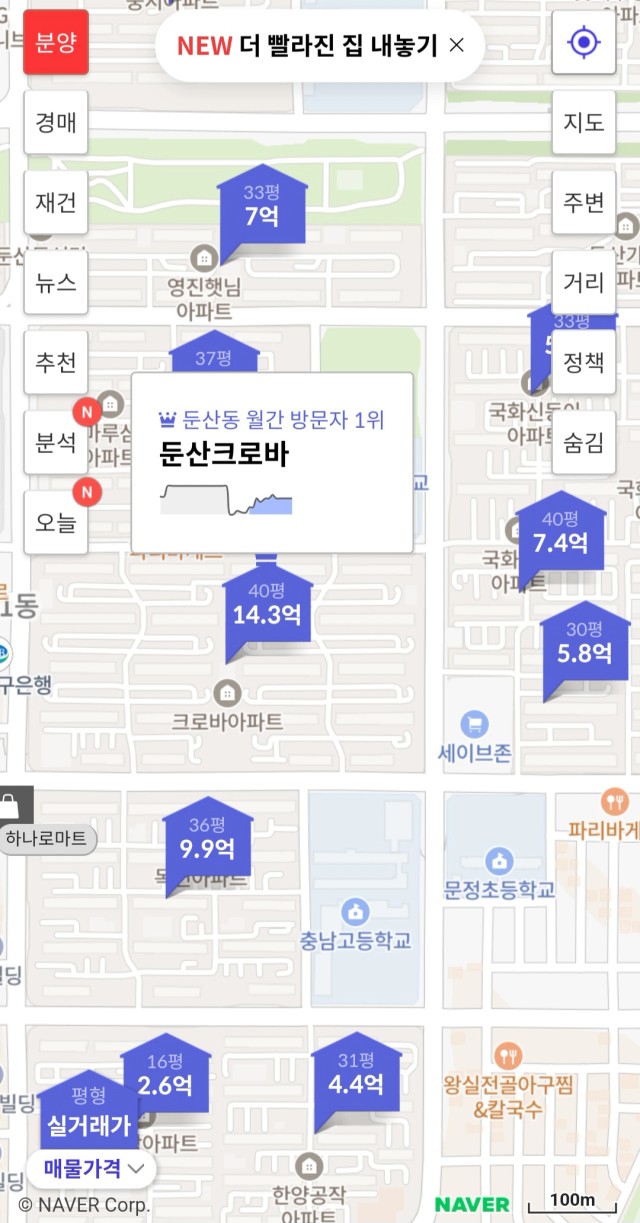Open the 분석 button

click(x=56, y=442)
